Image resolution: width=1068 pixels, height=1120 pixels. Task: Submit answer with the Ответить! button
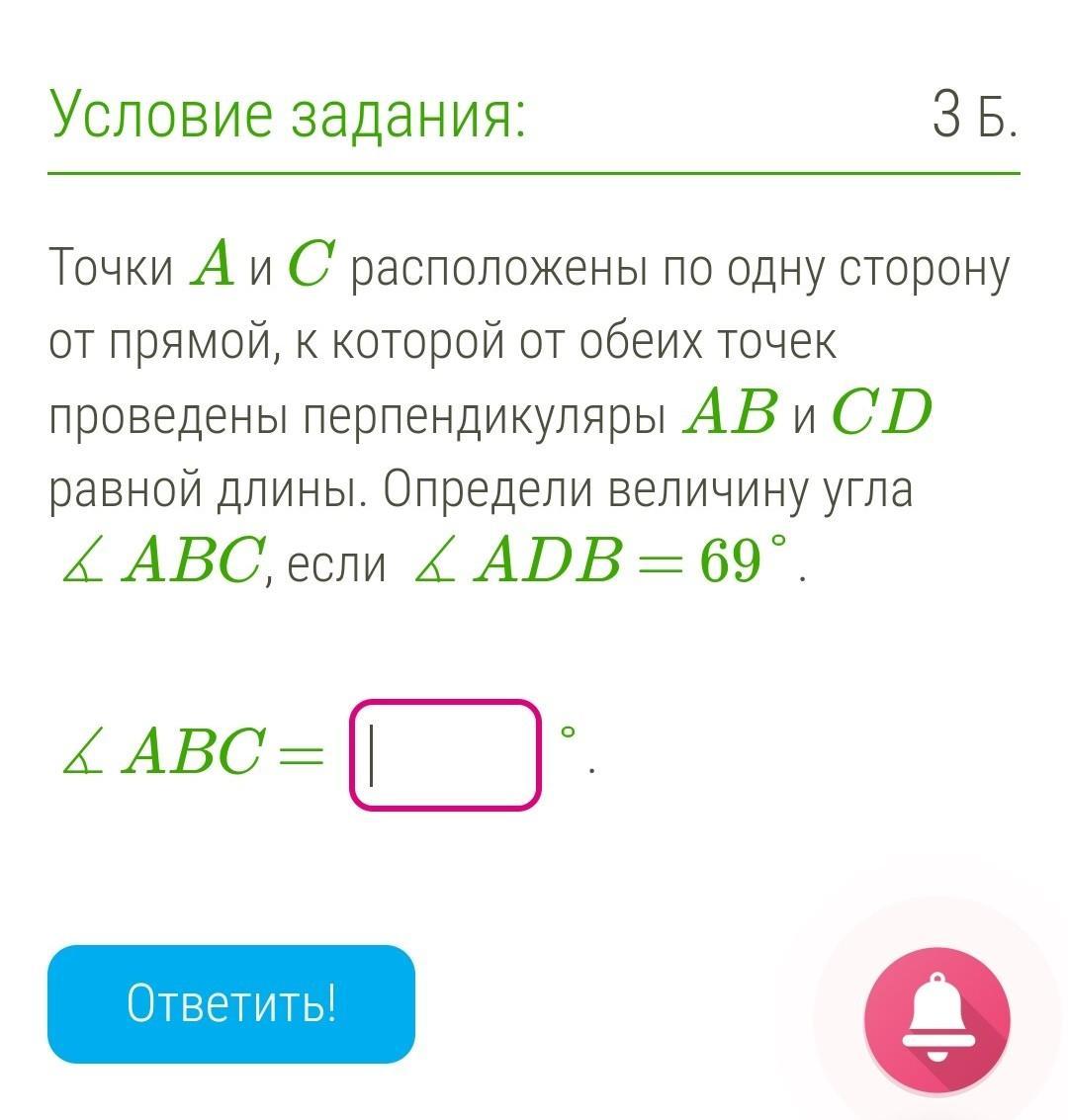tap(231, 1004)
